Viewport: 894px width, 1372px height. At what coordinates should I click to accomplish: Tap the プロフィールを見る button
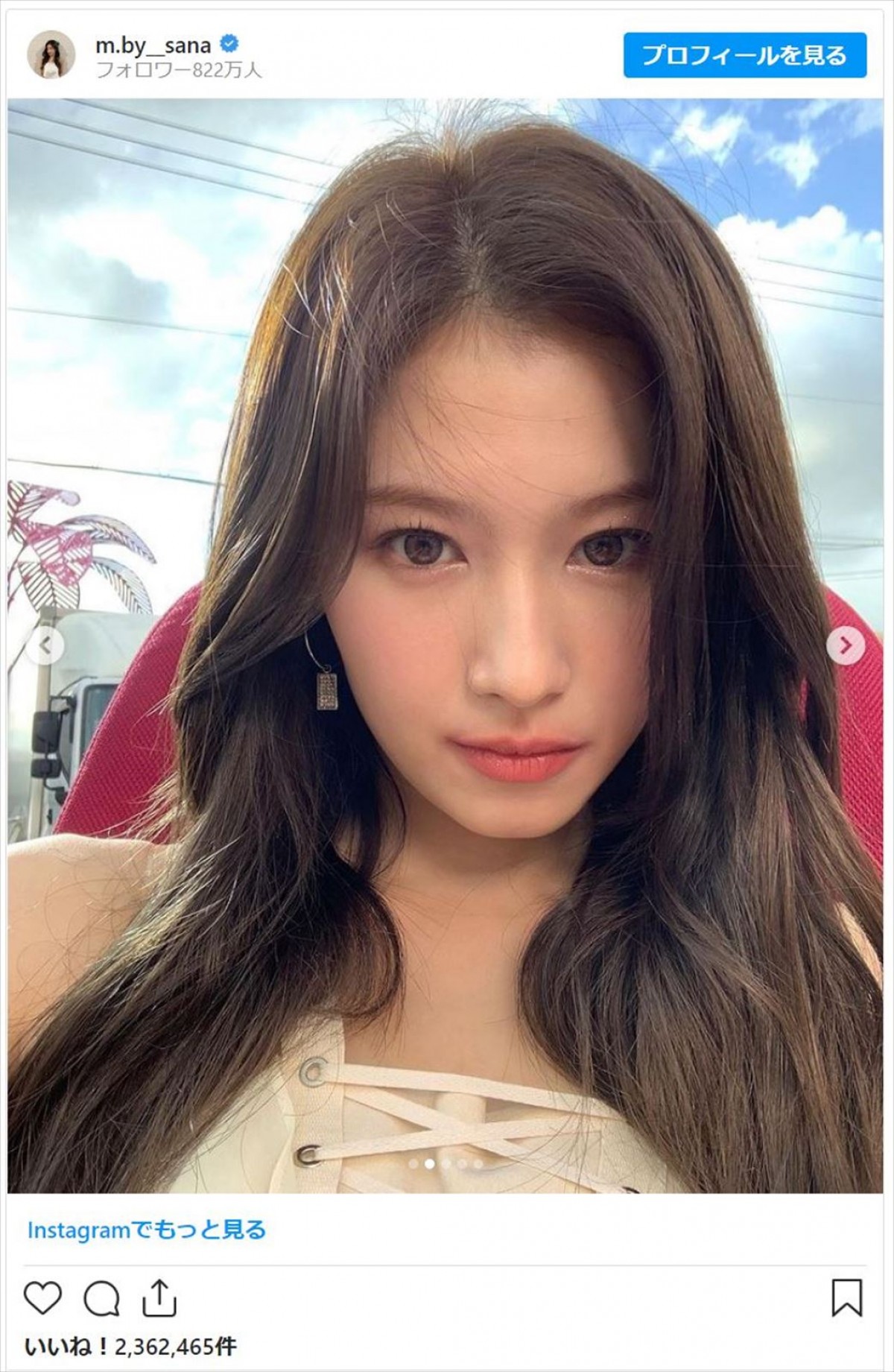(744, 55)
